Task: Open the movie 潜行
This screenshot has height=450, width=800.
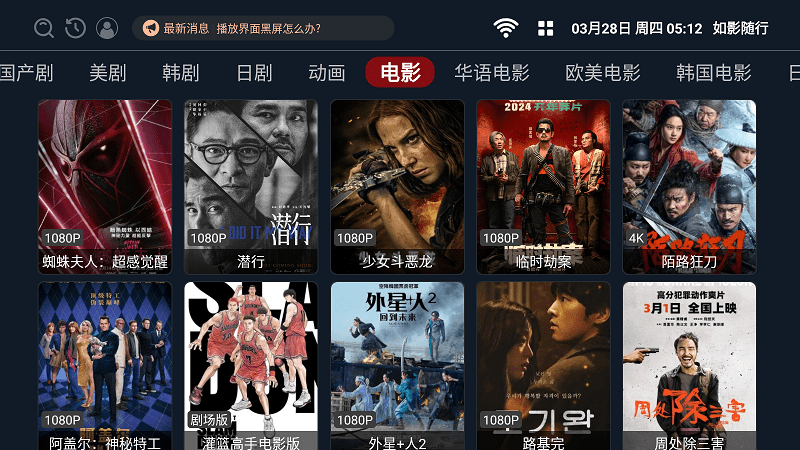Action: (251, 186)
